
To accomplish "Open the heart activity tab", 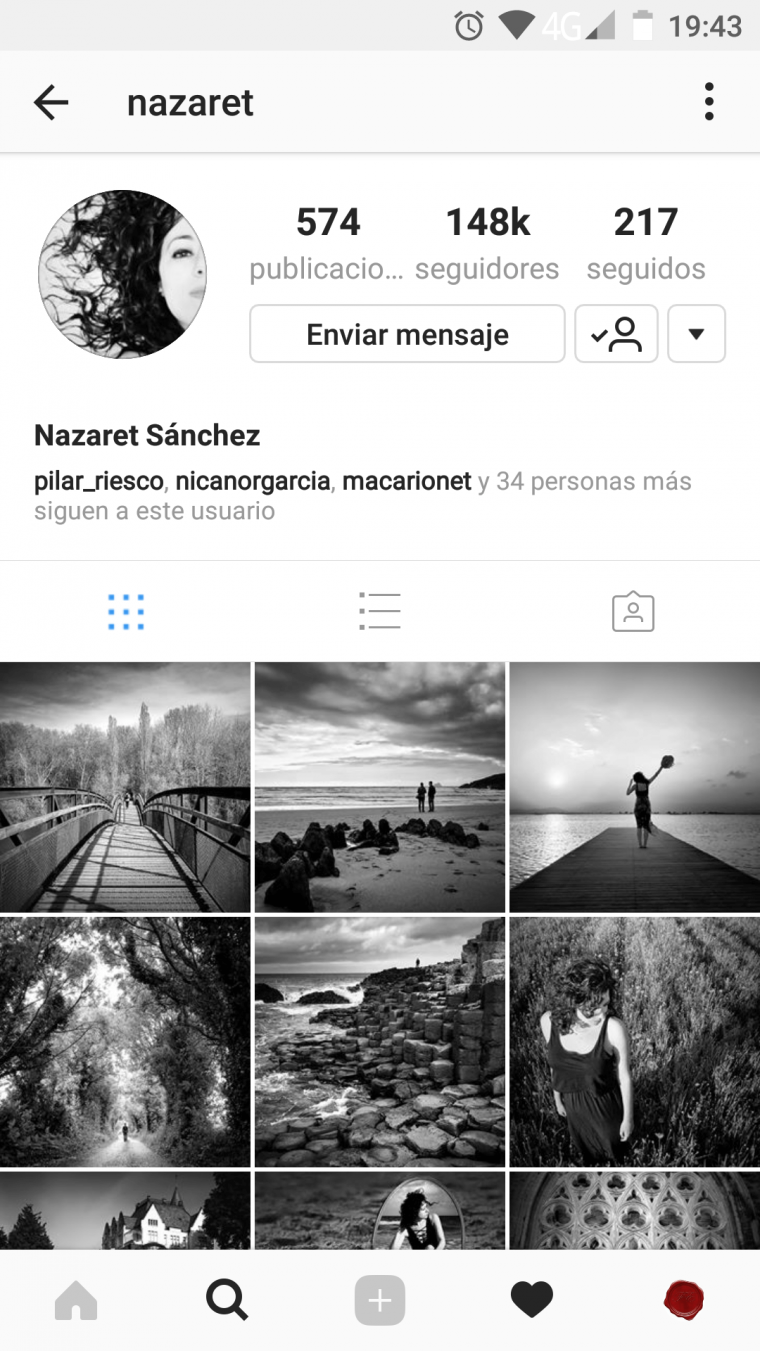I will (x=532, y=1301).
